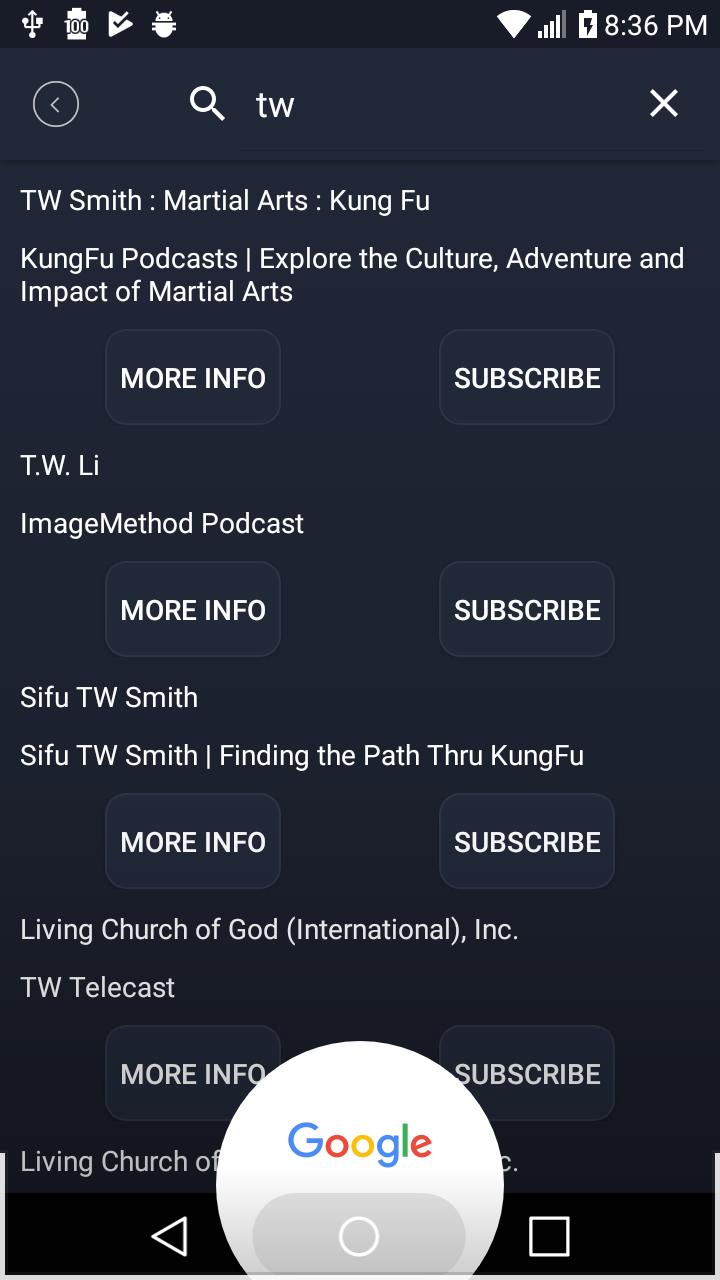The image size is (720, 1280).
Task: Show More Info for Sifu TW Smith
Action: 193,842
